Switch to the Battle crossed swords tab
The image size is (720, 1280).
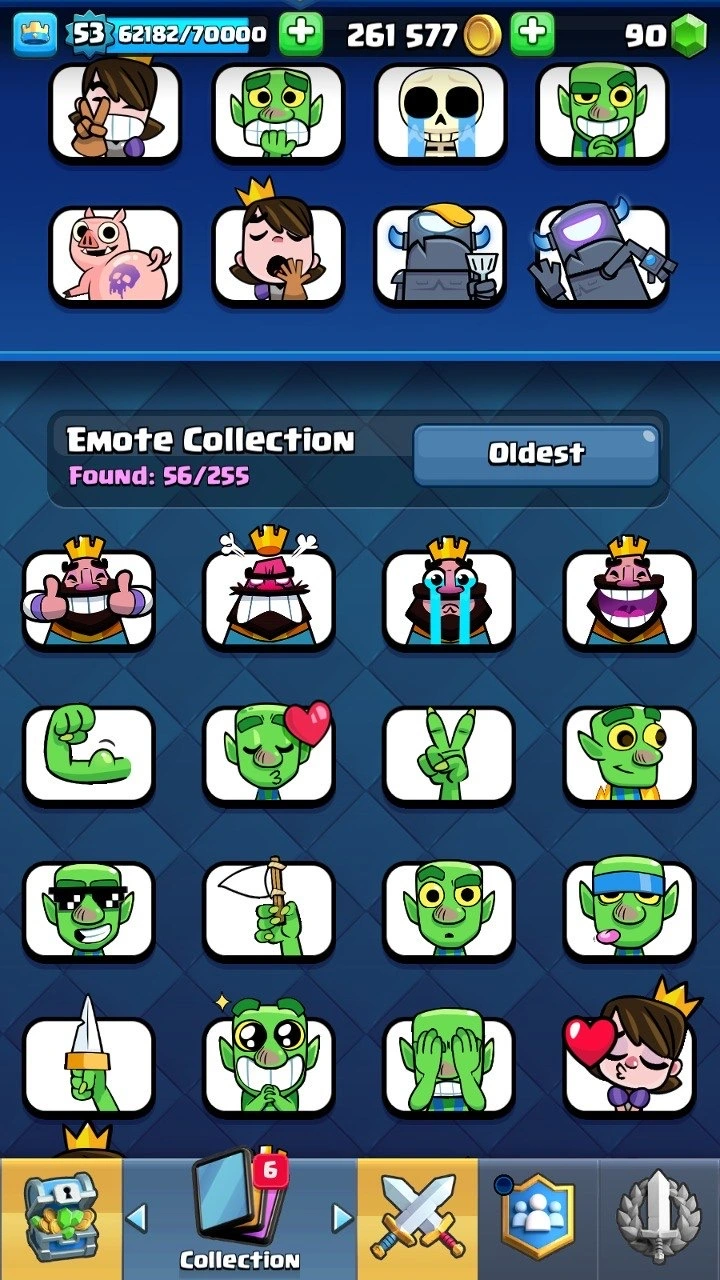click(417, 1220)
